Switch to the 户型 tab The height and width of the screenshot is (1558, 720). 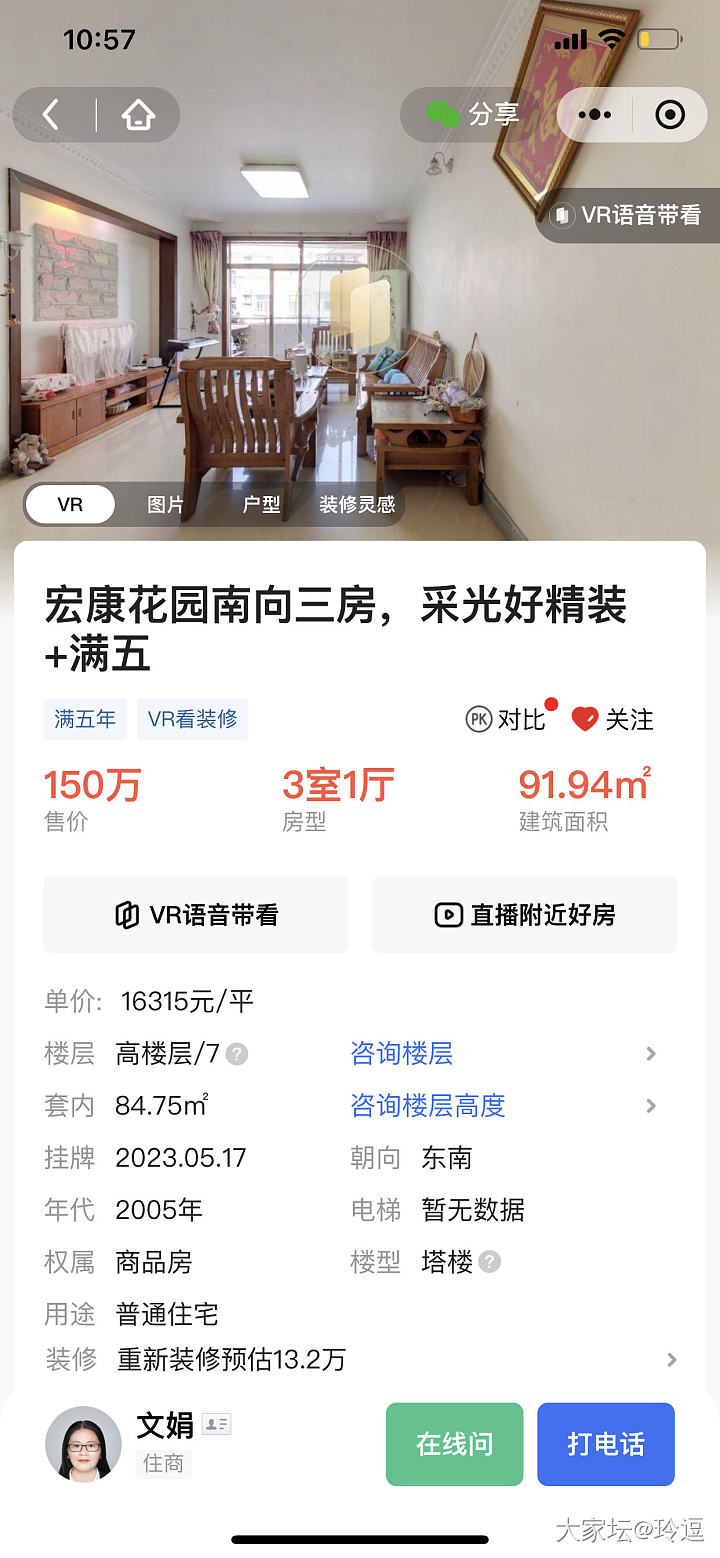tap(261, 505)
